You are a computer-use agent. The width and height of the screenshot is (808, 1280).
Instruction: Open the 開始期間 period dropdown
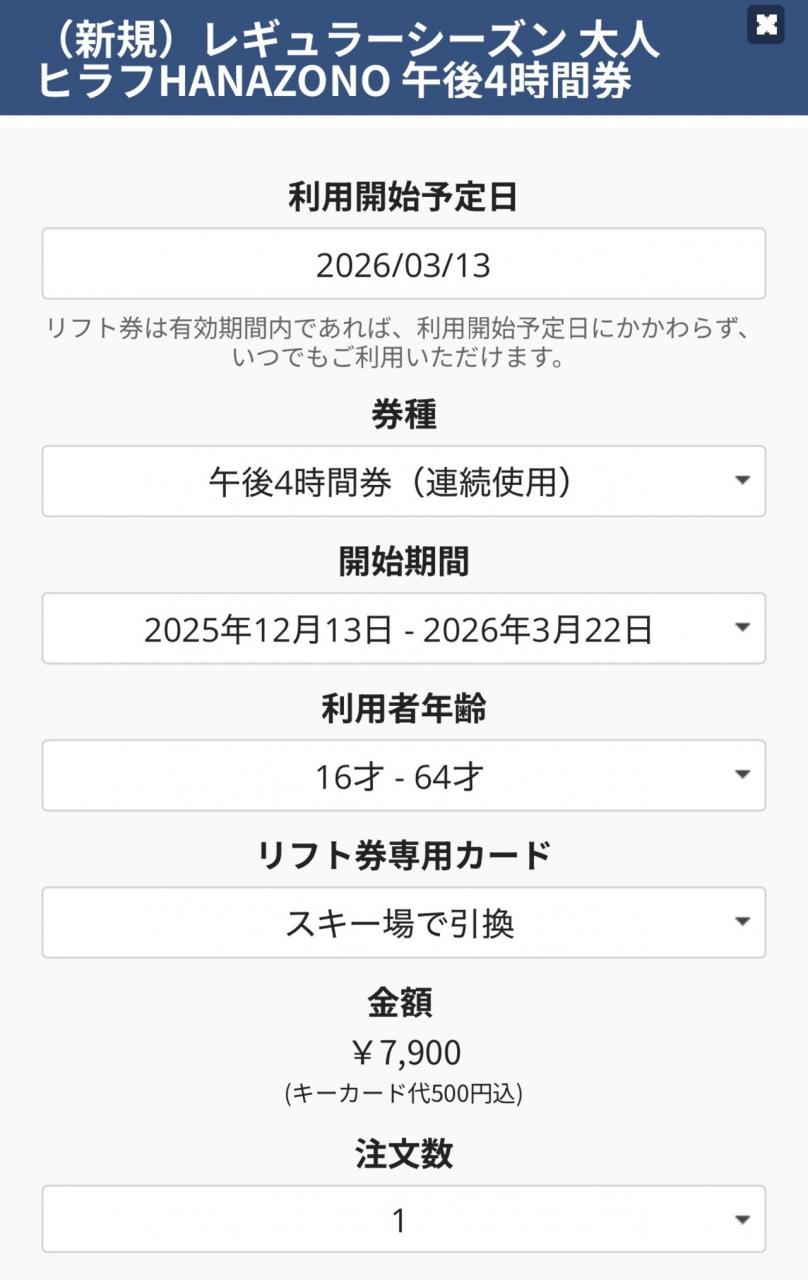[403, 629]
